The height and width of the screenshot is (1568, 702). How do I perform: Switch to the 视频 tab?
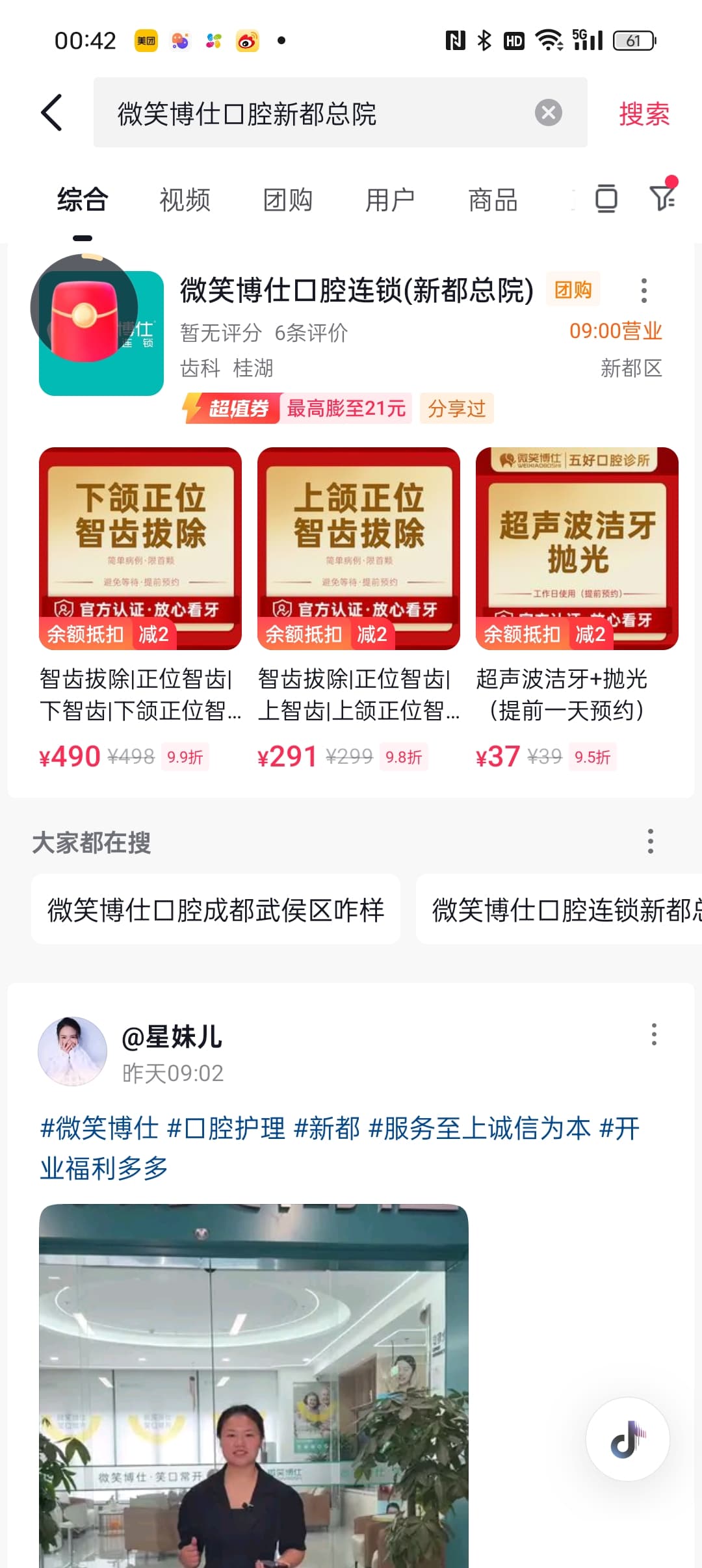pos(184,200)
